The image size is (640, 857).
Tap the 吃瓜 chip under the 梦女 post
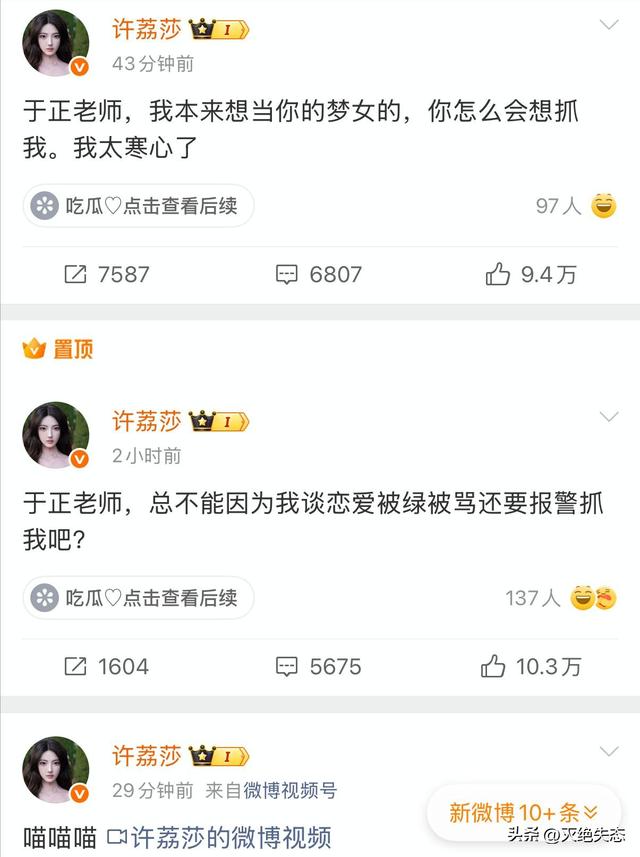(x=138, y=206)
